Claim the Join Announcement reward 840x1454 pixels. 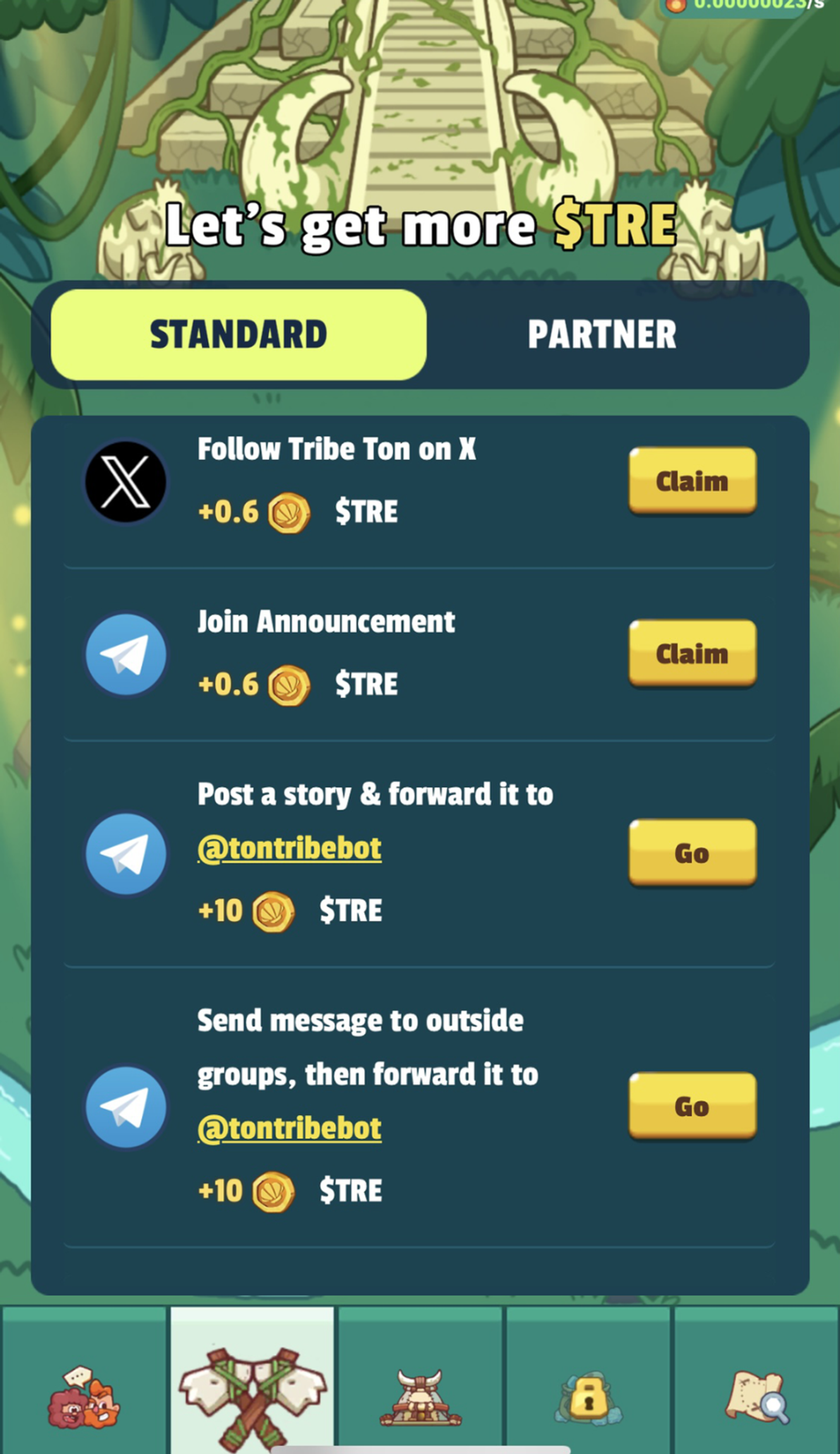(x=692, y=653)
